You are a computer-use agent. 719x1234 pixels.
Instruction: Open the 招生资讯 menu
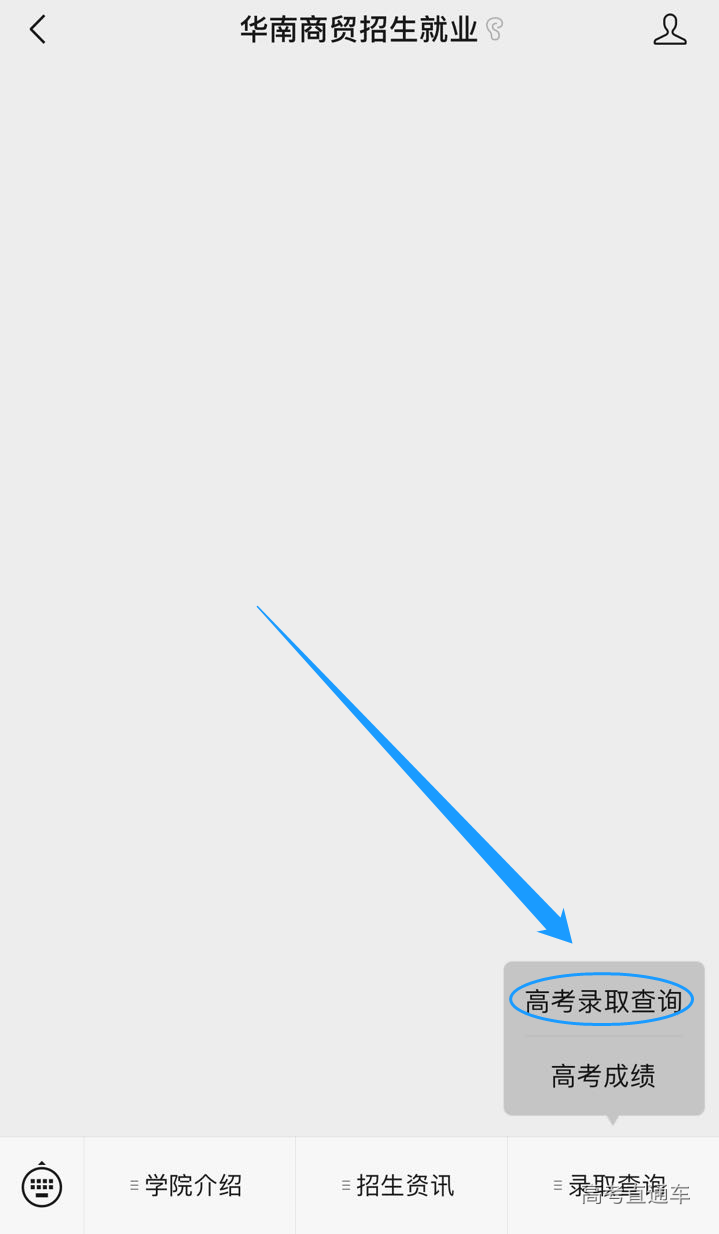pyautogui.click(x=402, y=1186)
